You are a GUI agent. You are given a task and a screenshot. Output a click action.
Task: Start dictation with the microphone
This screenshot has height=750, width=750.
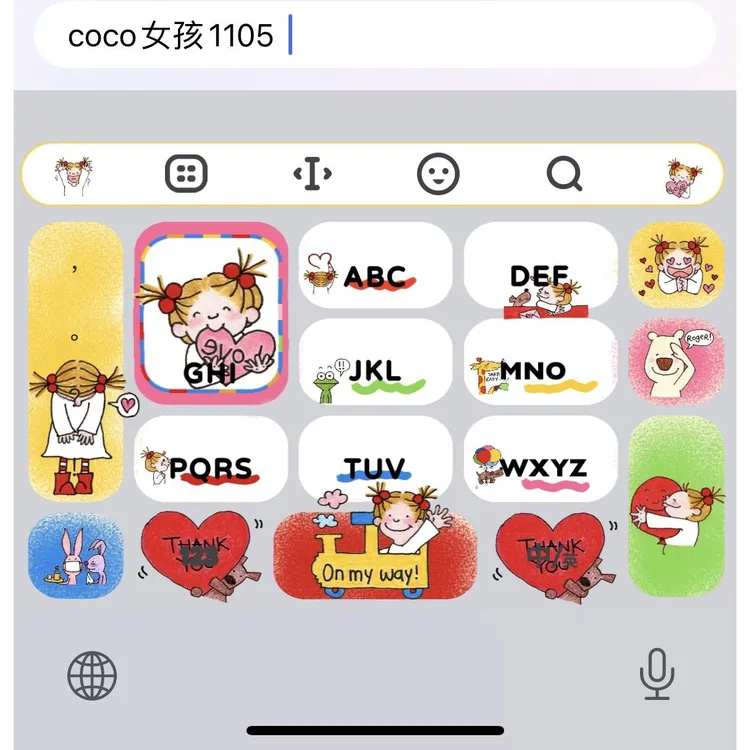[657, 673]
